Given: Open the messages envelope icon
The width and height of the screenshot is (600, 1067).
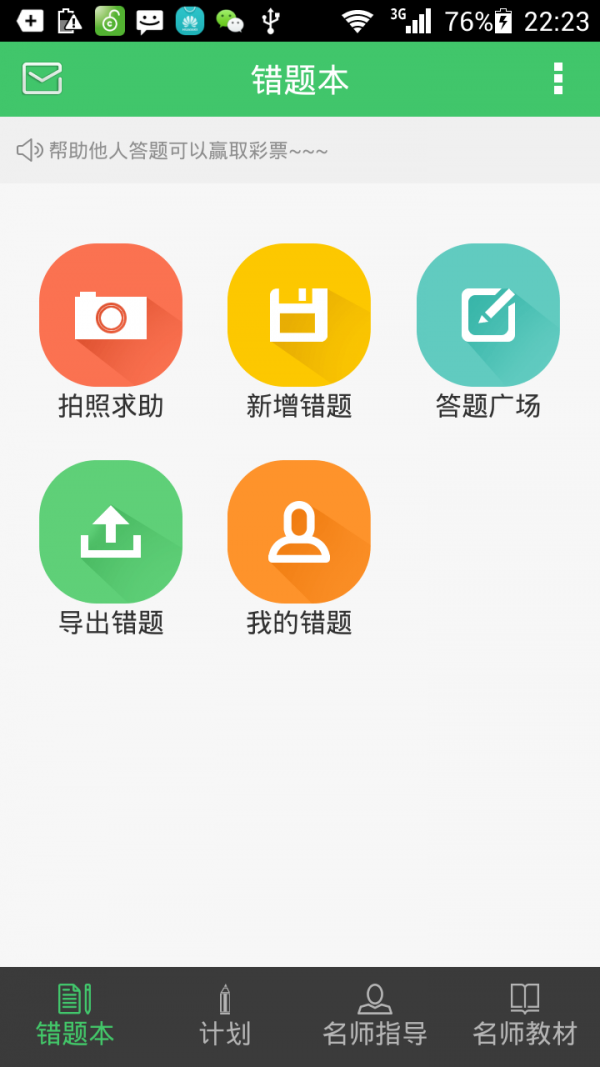Looking at the screenshot, I should click(x=42, y=78).
